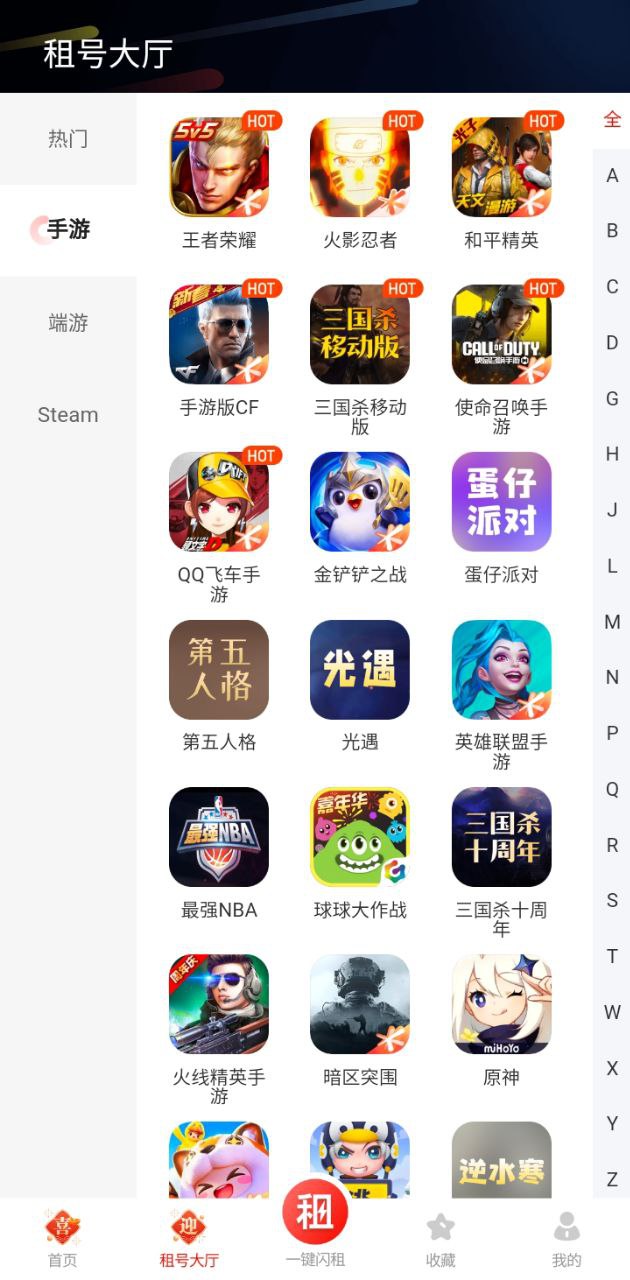Jump to letter S in index
Screen dimensions: 630x1280
(612, 901)
